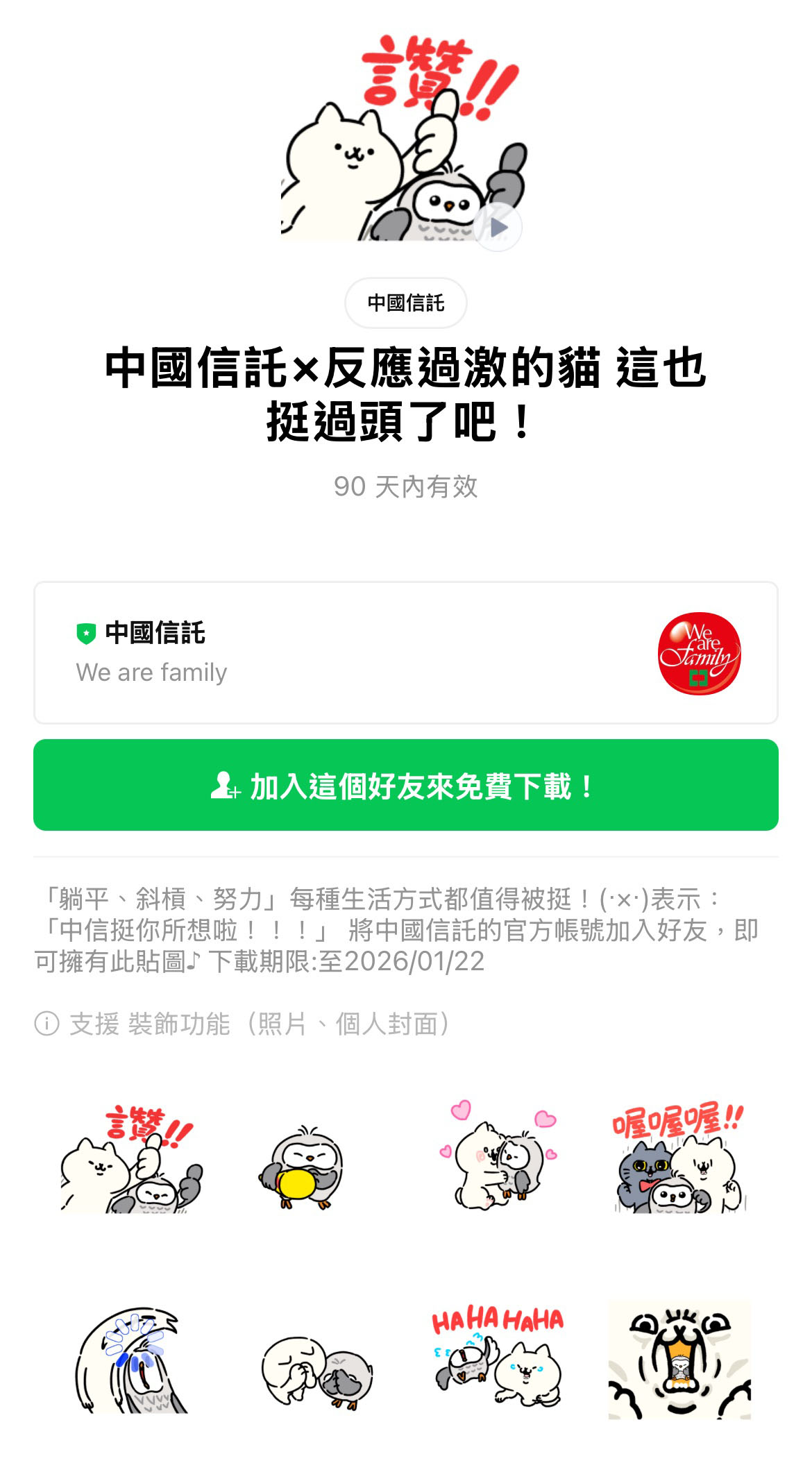Click the green verified shield badge icon

[x=86, y=634]
